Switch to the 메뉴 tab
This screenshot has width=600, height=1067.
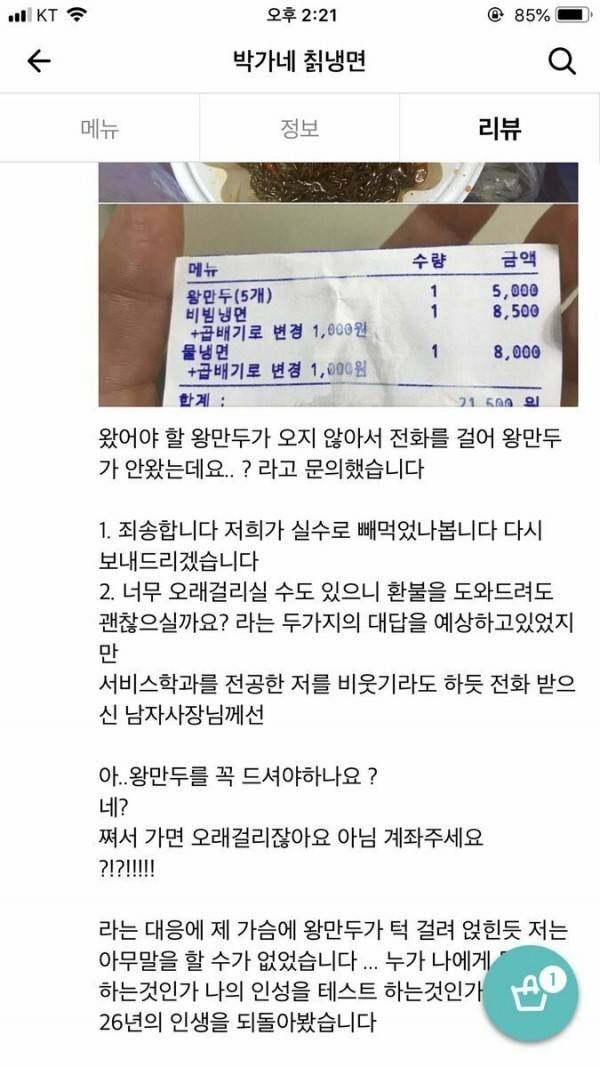(x=99, y=128)
